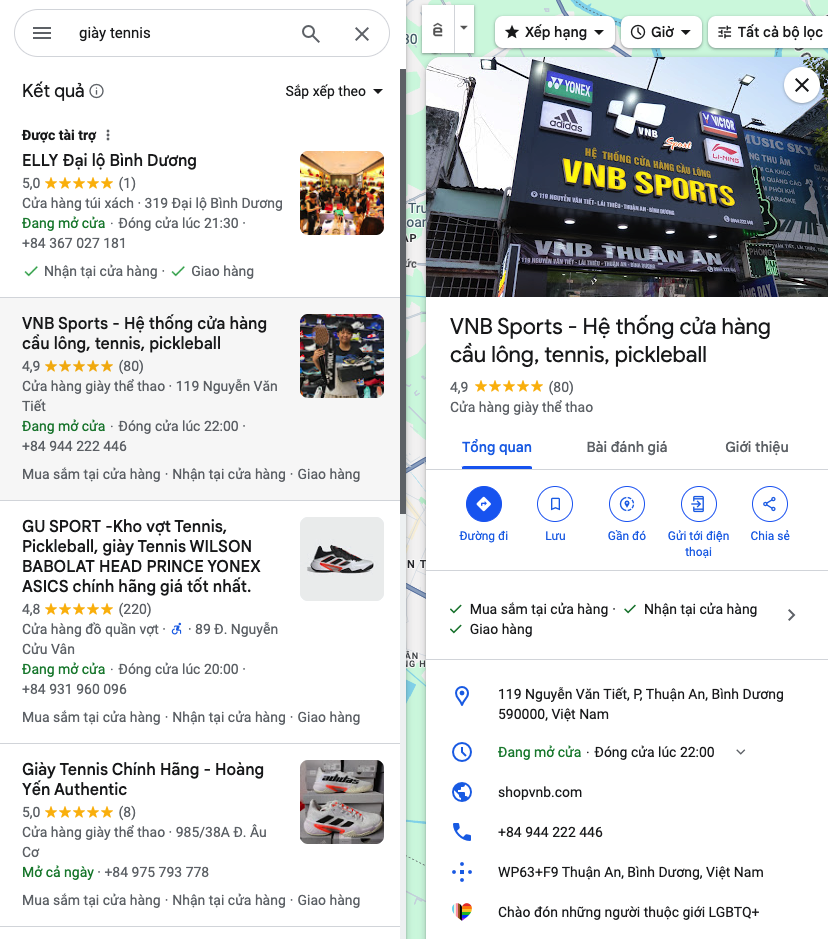Get directions with Đường đi button
This screenshot has width=828, height=939.
pos(483,514)
